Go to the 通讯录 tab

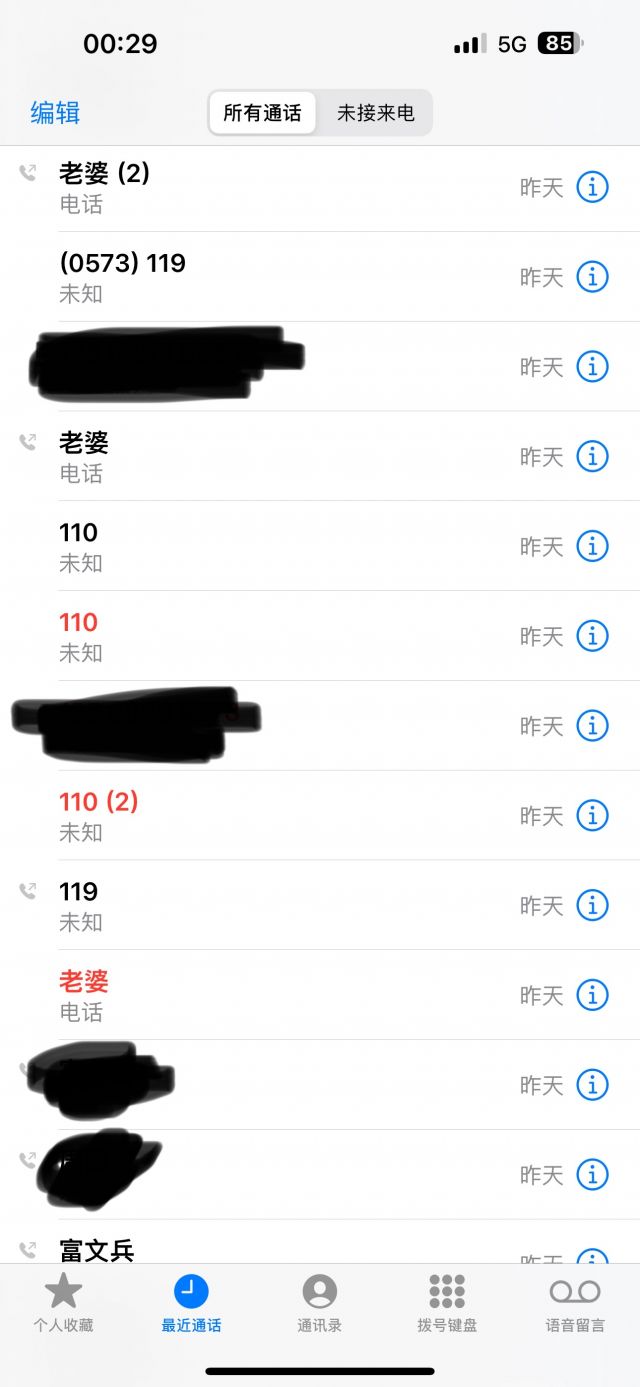pyautogui.click(x=320, y=1304)
